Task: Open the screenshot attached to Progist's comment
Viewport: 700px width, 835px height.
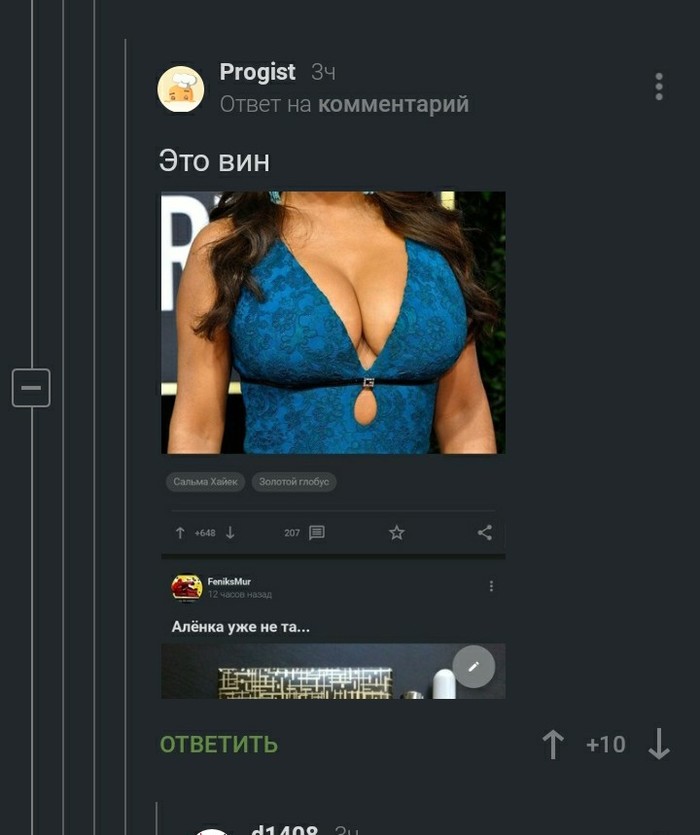Action: pyautogui.click(x=333, y=444)
